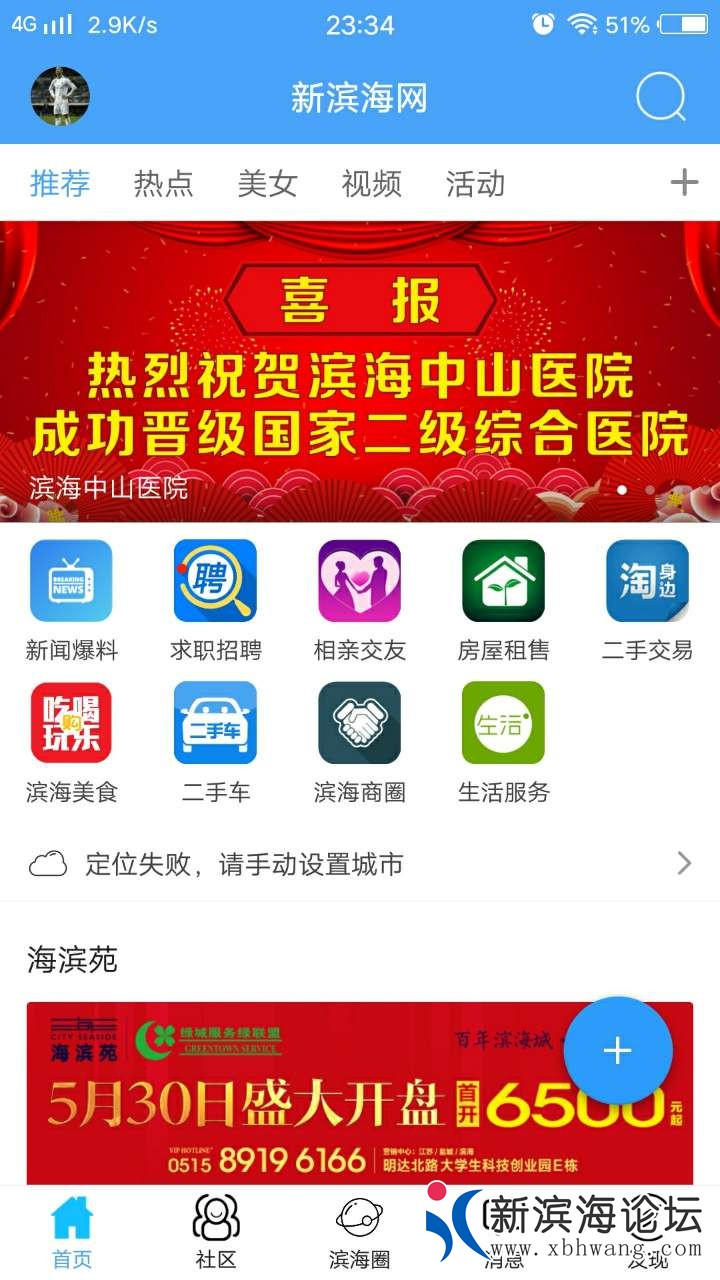
Task: Tap the floating plus button to post
Action: (618, 1050)
